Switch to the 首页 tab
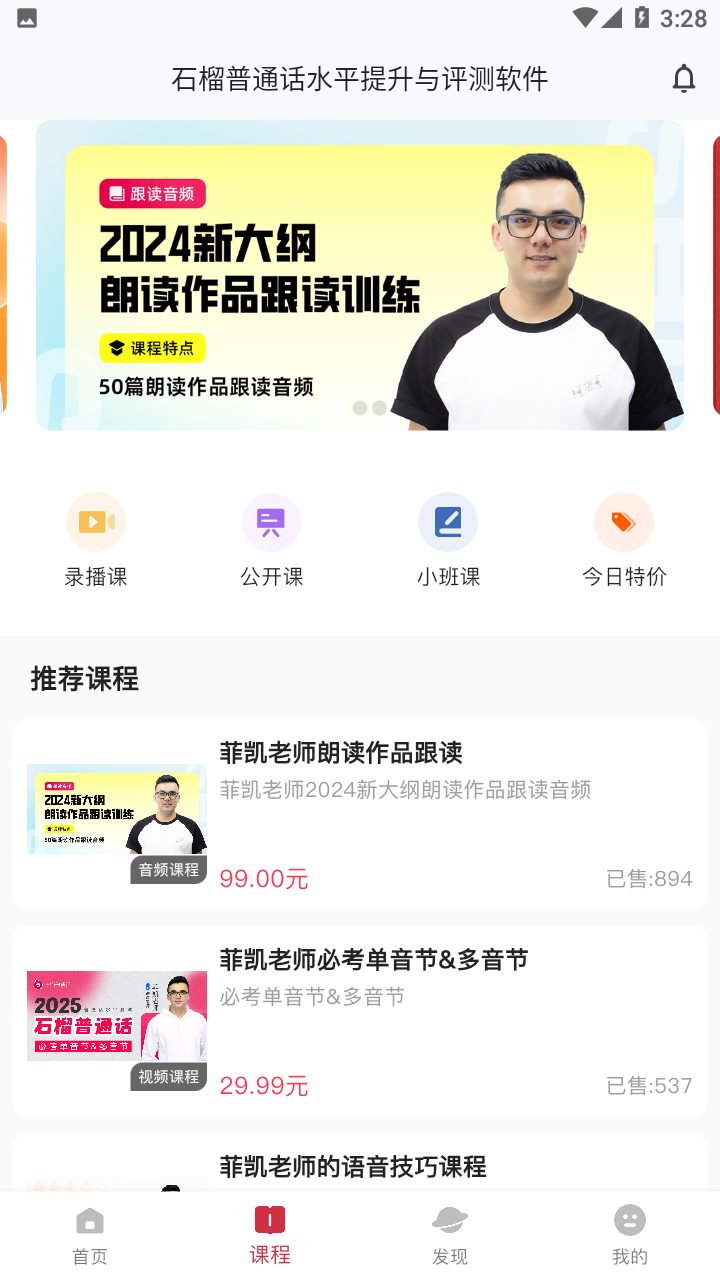Screen dimensions: 720x1280 [x=90, y=1236]
